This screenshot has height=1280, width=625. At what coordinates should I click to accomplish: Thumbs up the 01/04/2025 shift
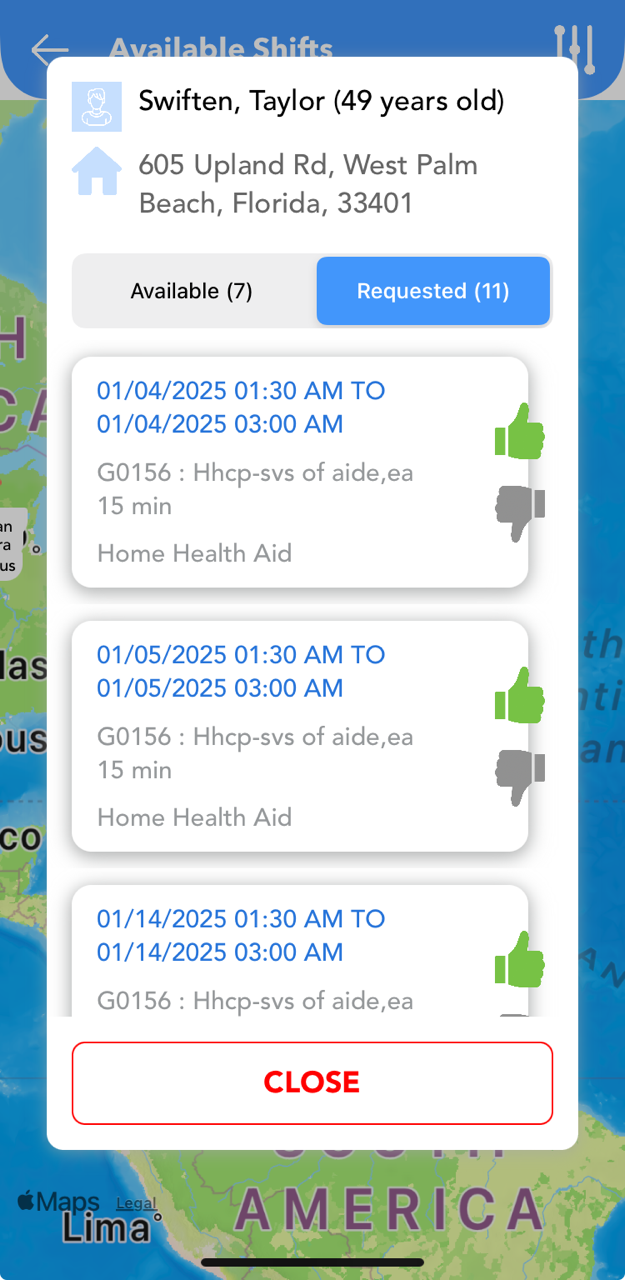pyautogui.click(x=520, y=431)
